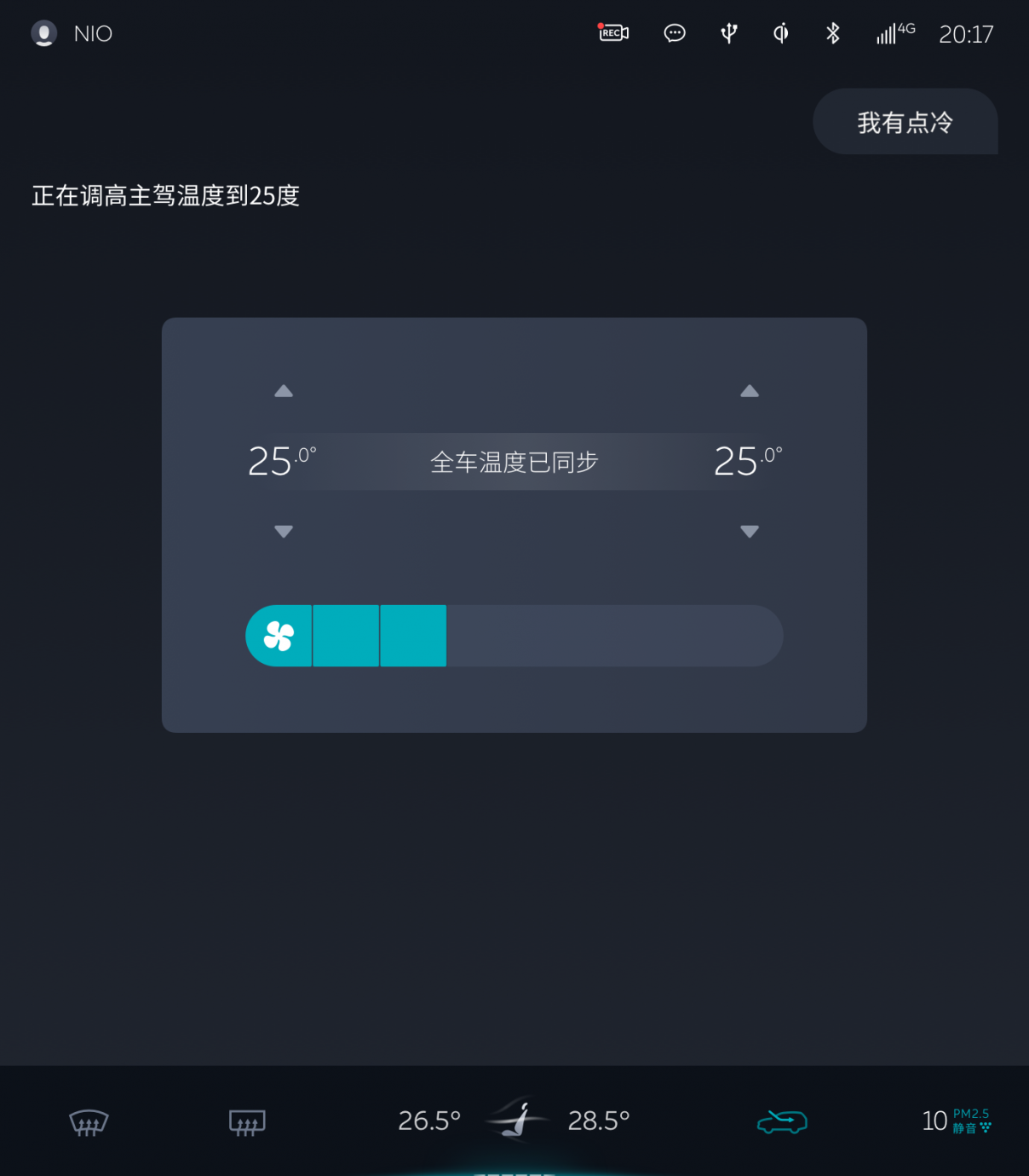Tap the 我有点冷 chat bubble
The height and width of the screenshot is (1176, 1029).
tap(905, 122)
